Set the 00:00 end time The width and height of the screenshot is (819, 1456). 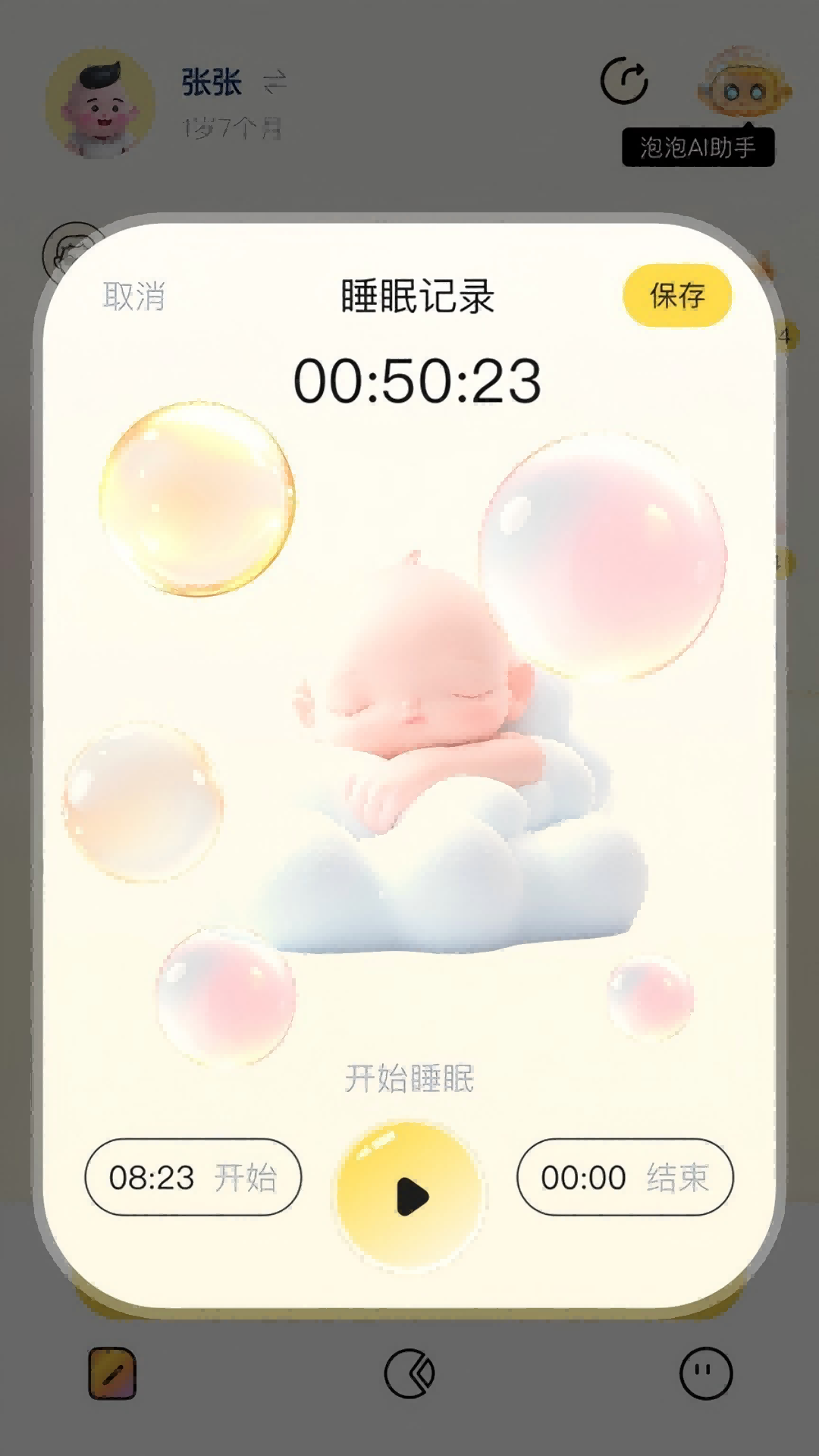pos(625,1177)
